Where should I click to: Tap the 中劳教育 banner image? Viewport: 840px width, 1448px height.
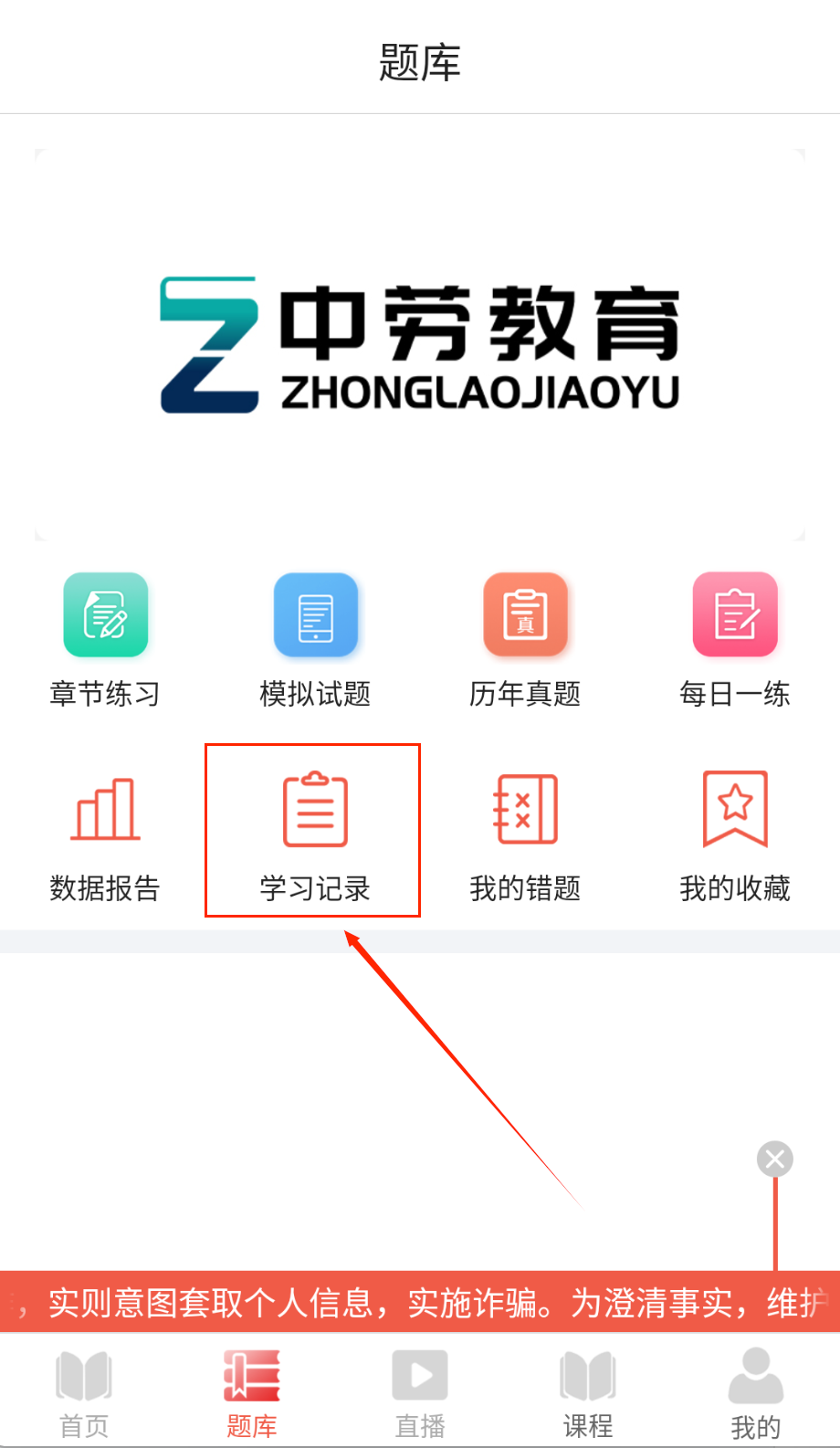pos(420,345)
